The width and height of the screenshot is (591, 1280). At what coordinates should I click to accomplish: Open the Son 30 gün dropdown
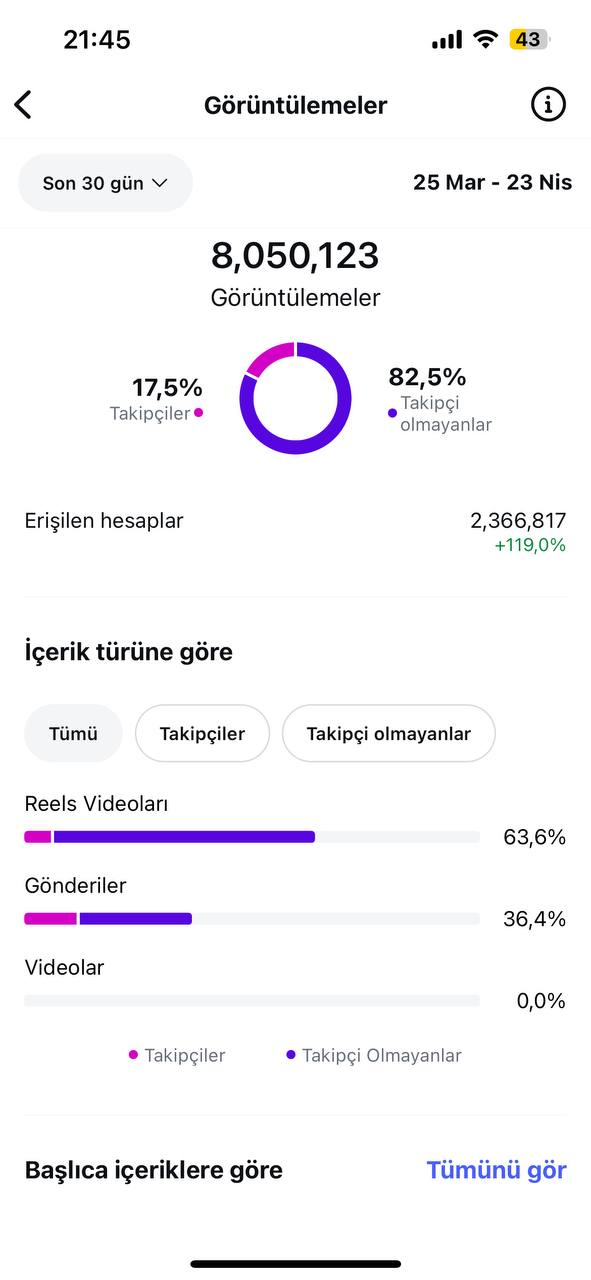105,183
